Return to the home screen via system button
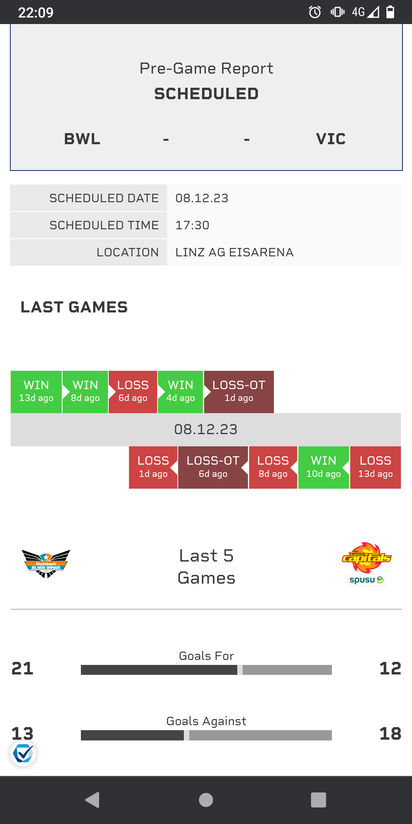This screenshot has height=824, width=412. [206, 800]
